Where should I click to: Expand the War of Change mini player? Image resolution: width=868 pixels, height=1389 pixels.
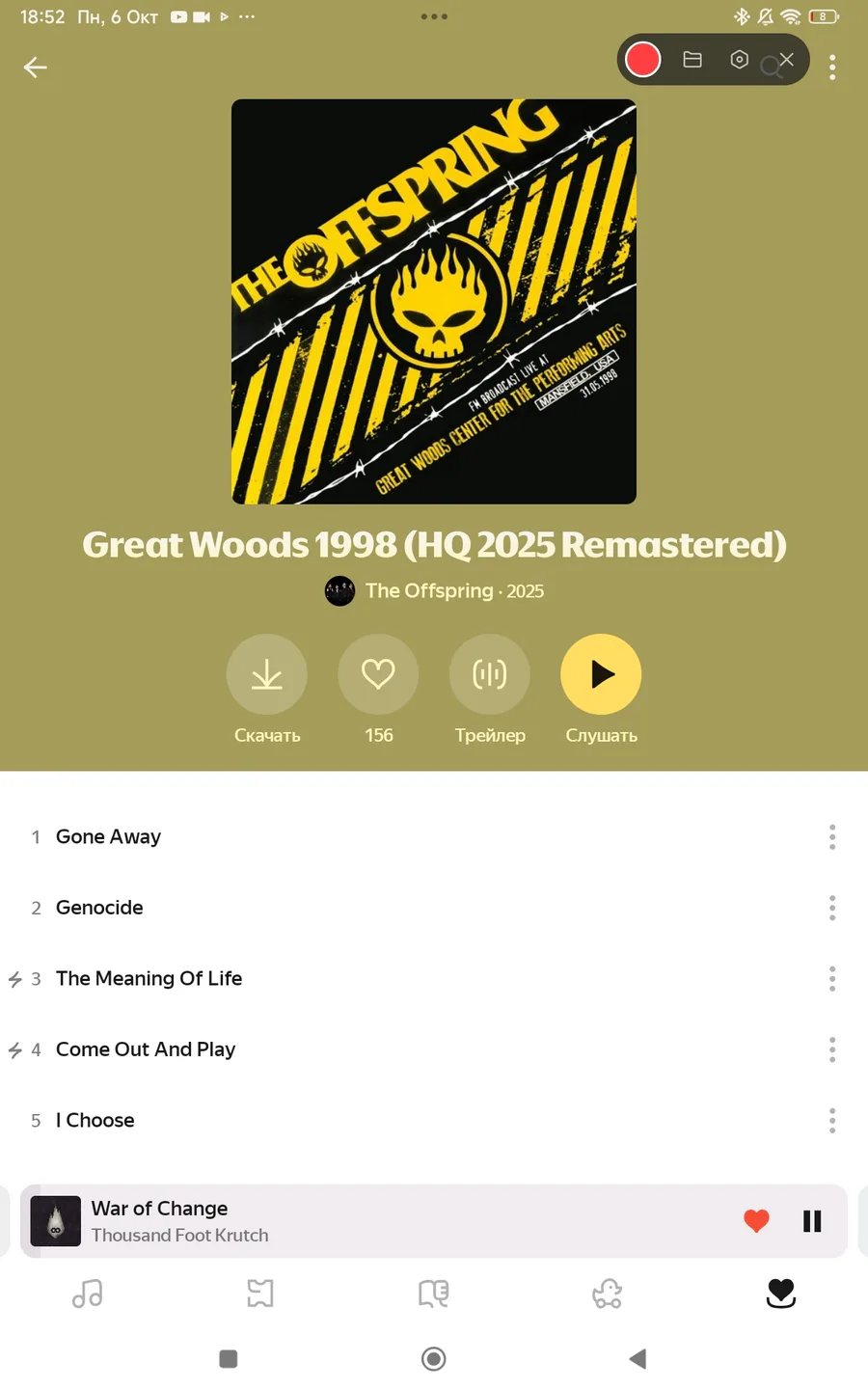tap(386, 1221)
